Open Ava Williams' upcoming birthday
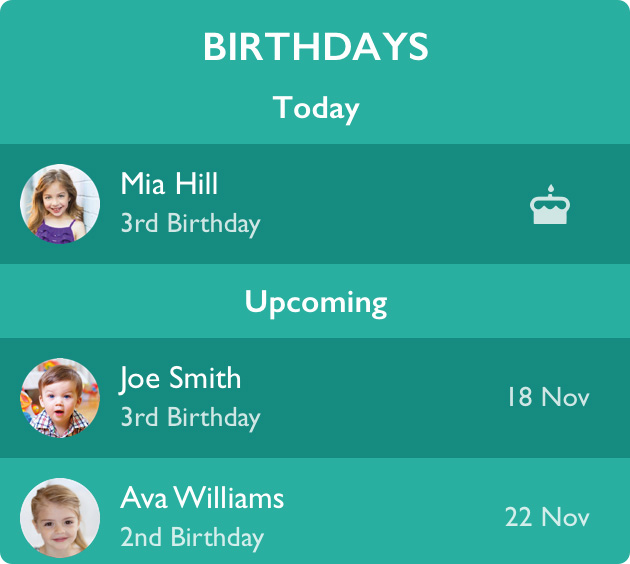The height and width of the screenshot is (564, 630). click(202, 516)
